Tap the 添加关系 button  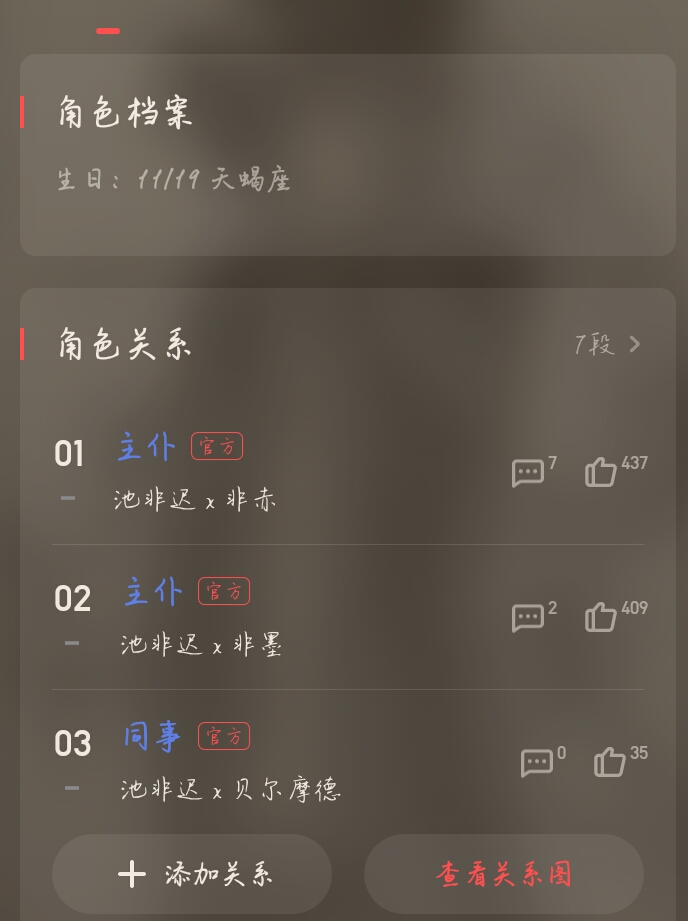pos(192,874)
